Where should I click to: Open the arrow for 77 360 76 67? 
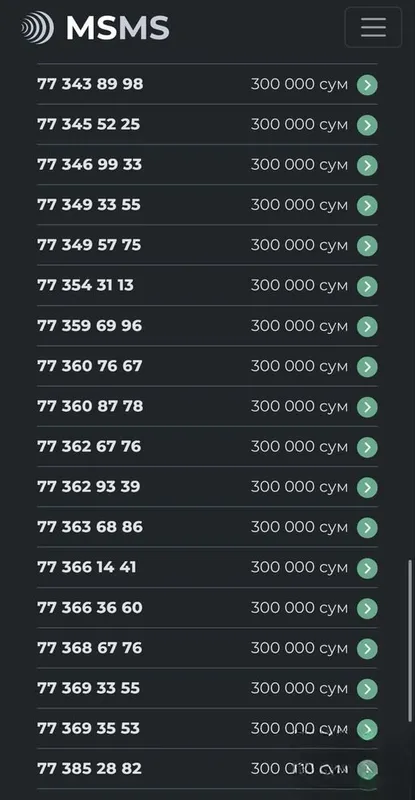tap(367, 367)
